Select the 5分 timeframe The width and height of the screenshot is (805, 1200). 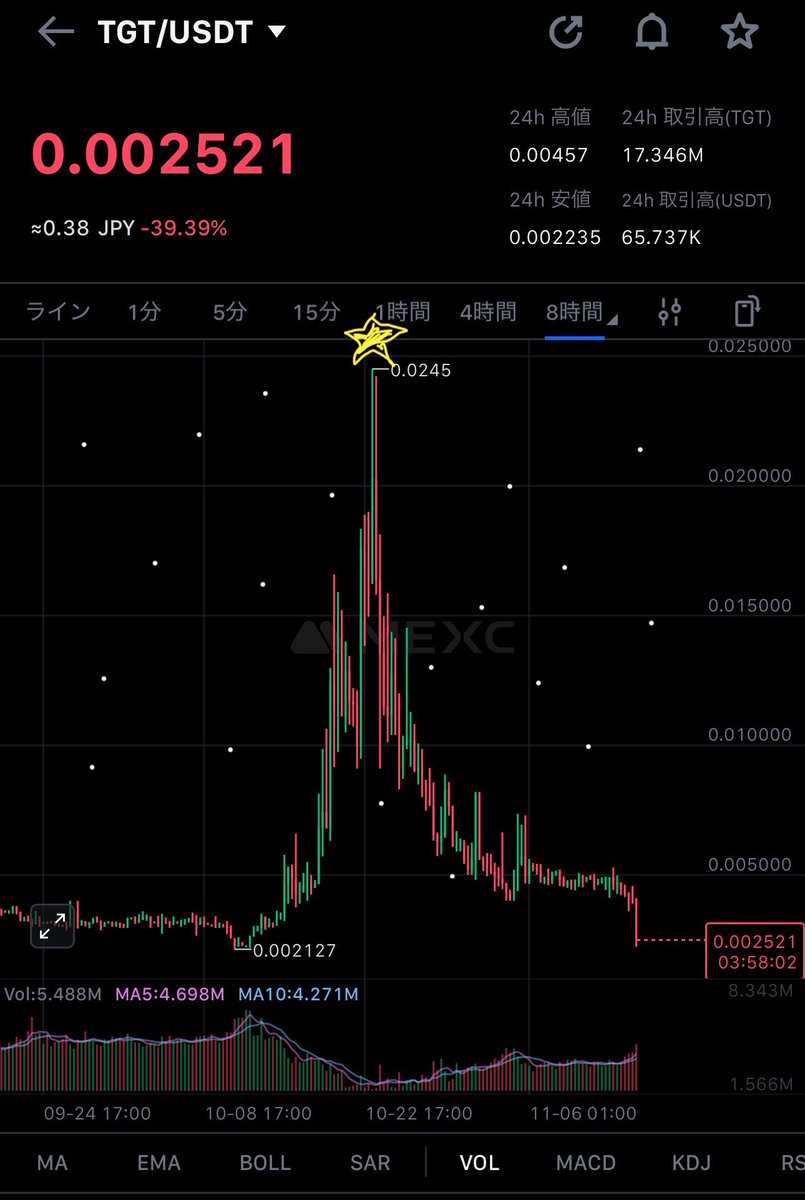pyautogui.click(x=229, y=312)
